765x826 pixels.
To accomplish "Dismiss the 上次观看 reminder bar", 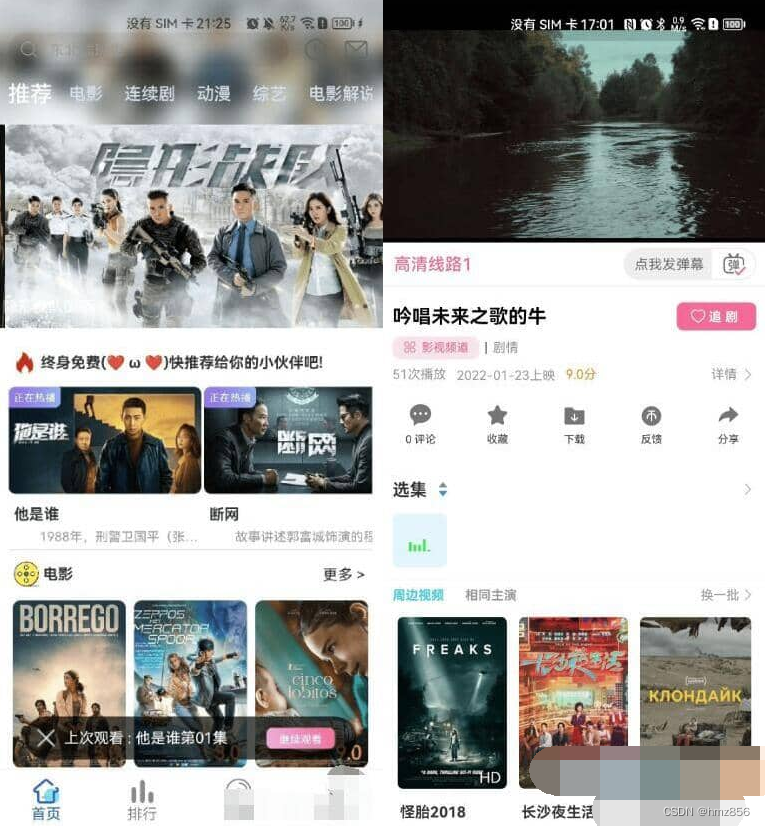I will 45,739.
